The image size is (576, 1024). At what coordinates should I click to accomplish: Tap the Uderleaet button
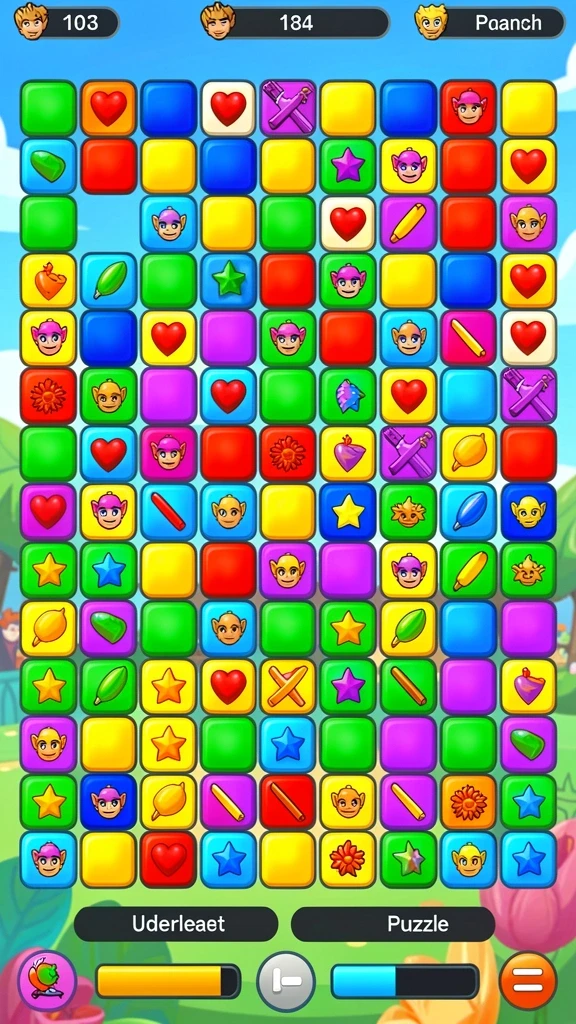(x=176, y=923)
